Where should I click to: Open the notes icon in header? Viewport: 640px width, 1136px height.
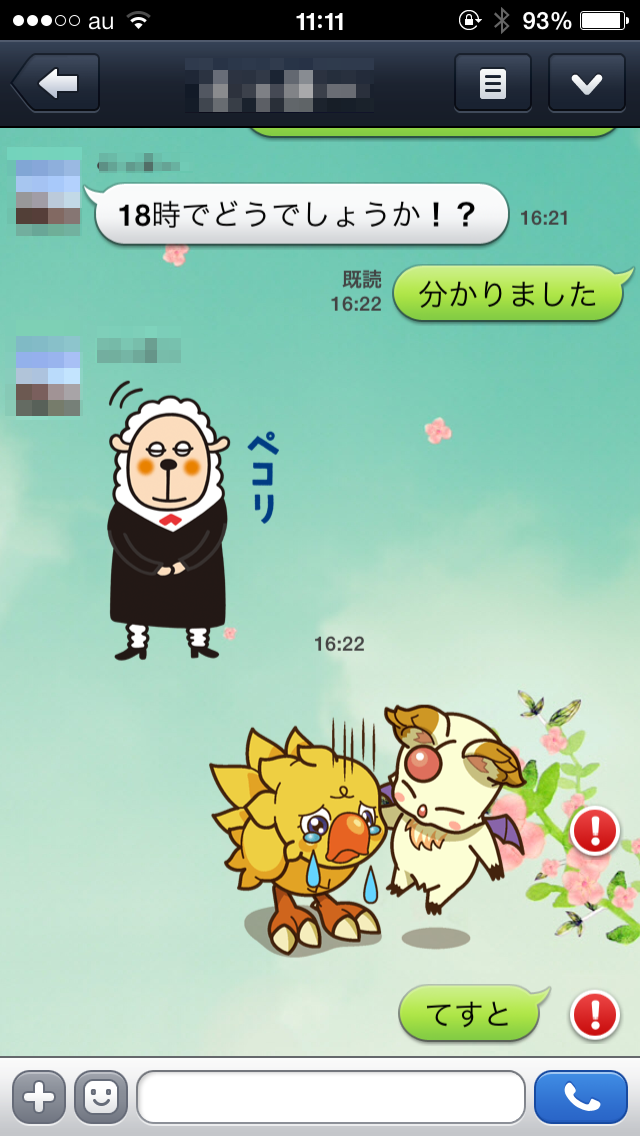click(492, 84)
